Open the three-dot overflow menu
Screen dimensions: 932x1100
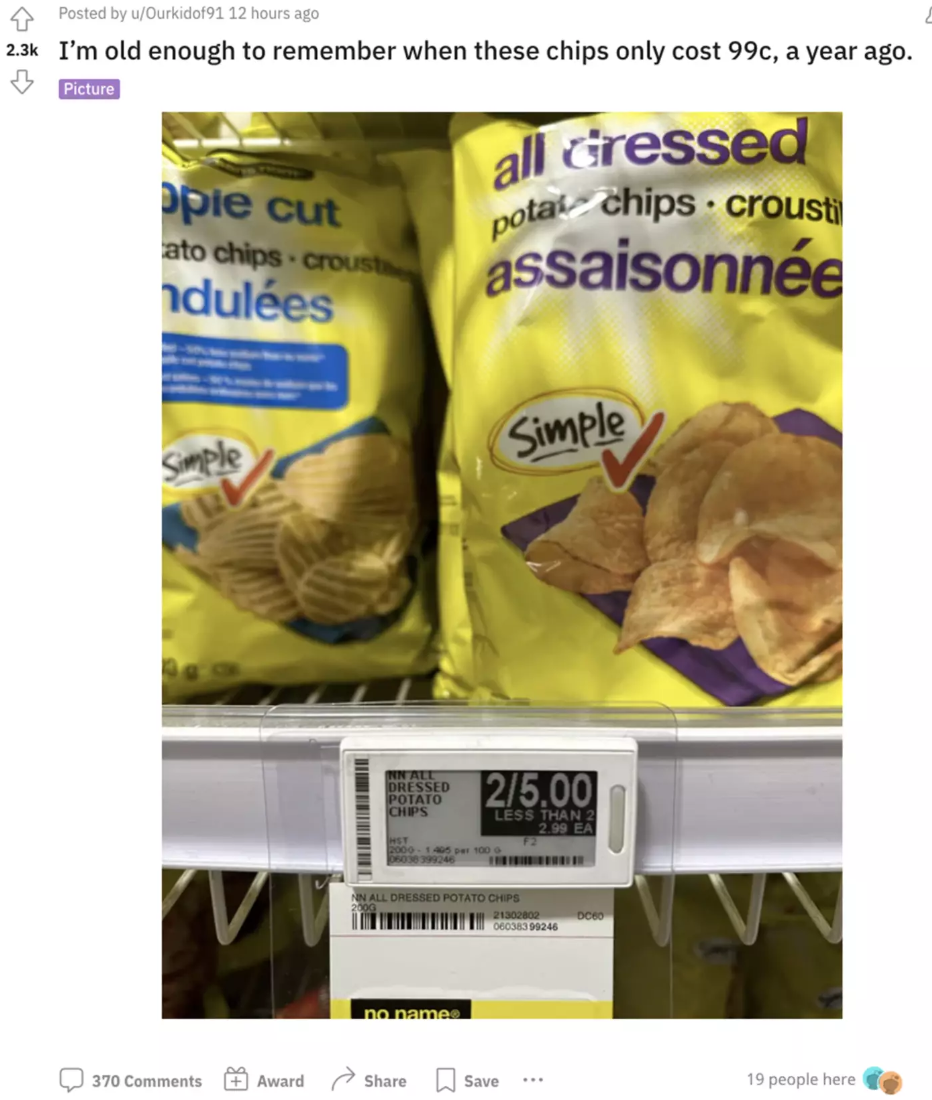[533, 1080]
